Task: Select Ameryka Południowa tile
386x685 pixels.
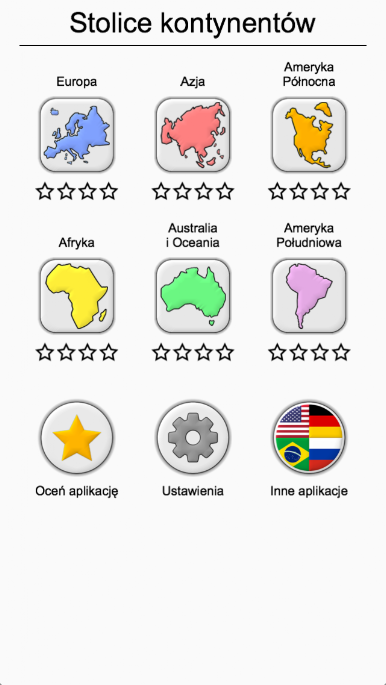Action: point(309,296)
